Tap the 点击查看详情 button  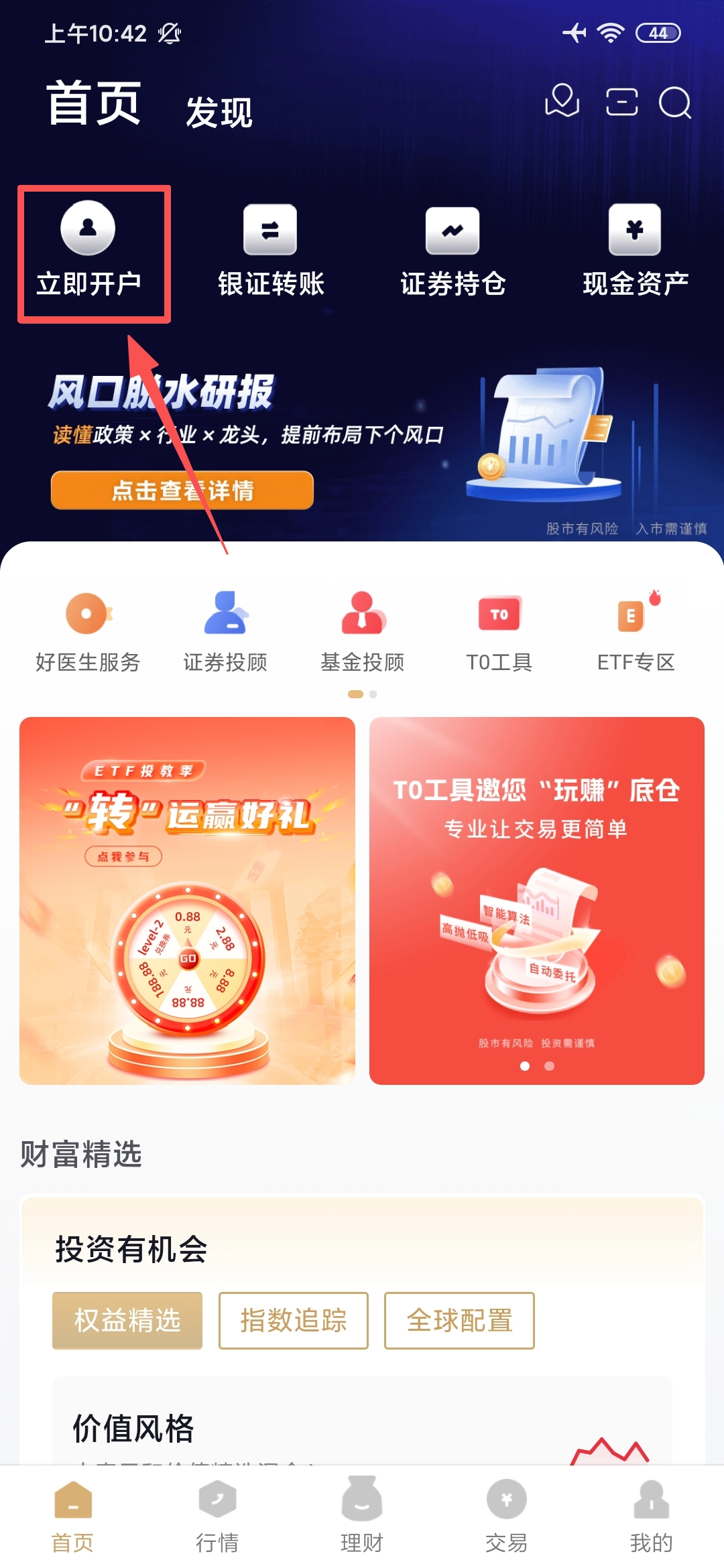coord(182,491)
